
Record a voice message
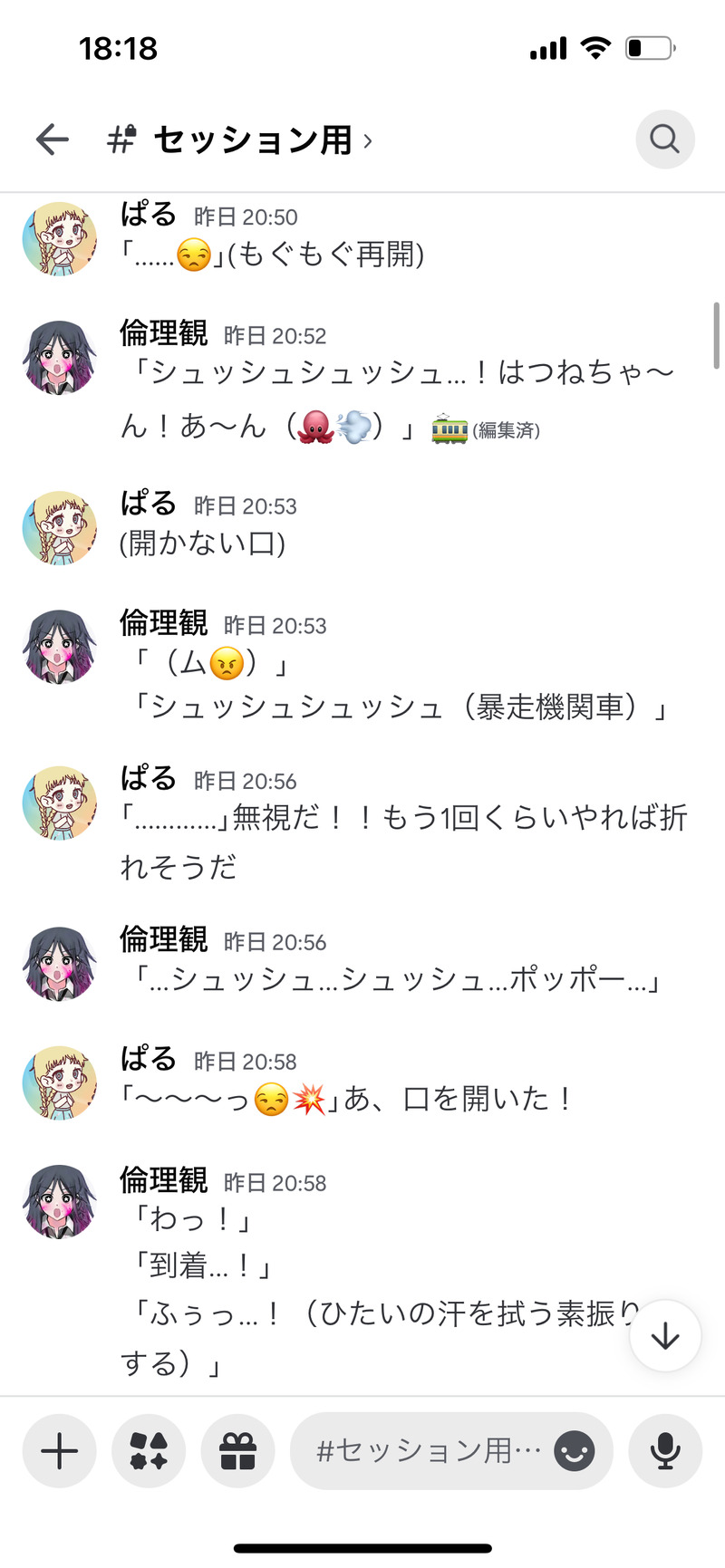(x=665, y=1451)
